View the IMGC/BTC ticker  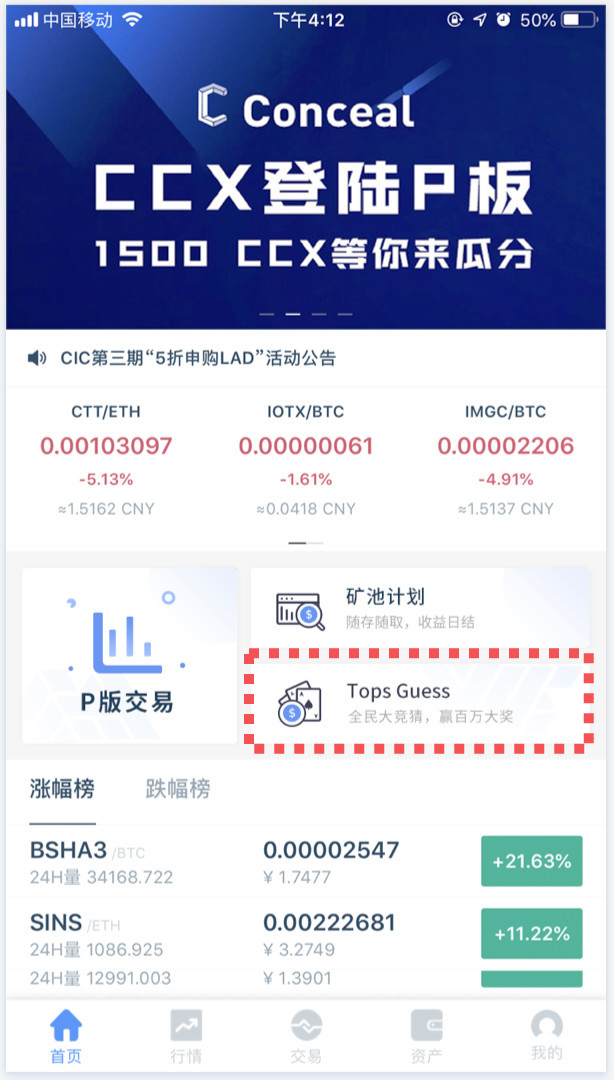(506, 460)
